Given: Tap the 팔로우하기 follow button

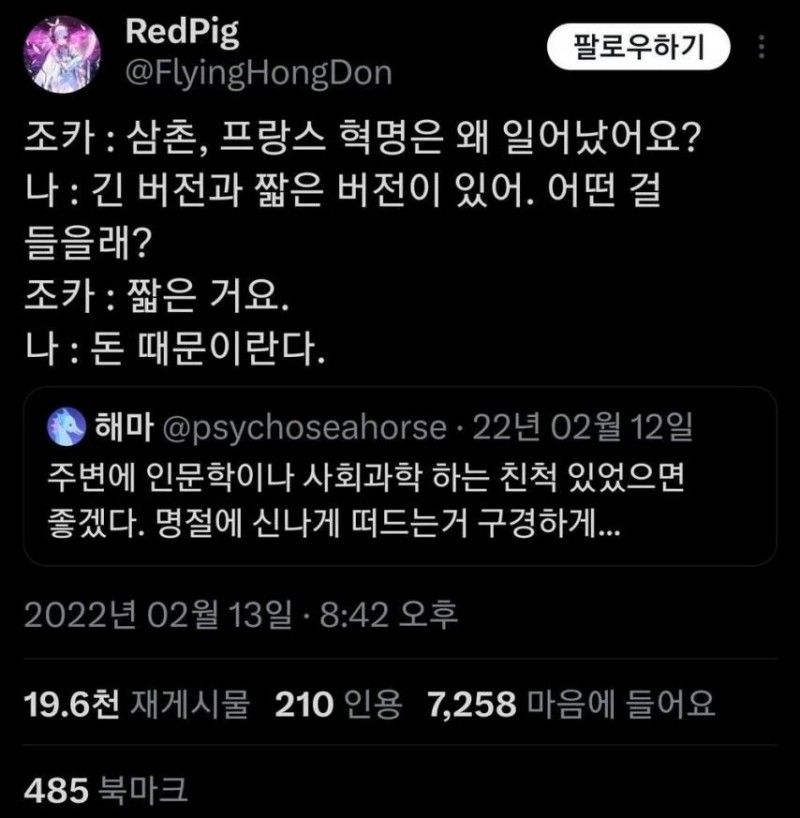Looking at the screenshot, I should [640, 46].
